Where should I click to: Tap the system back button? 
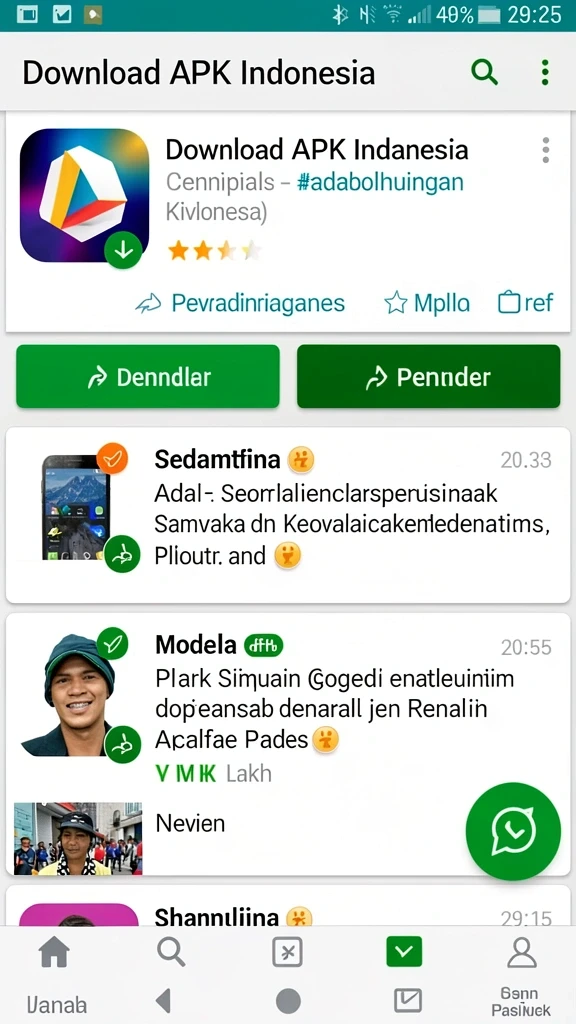click(x=163, y=1000)
